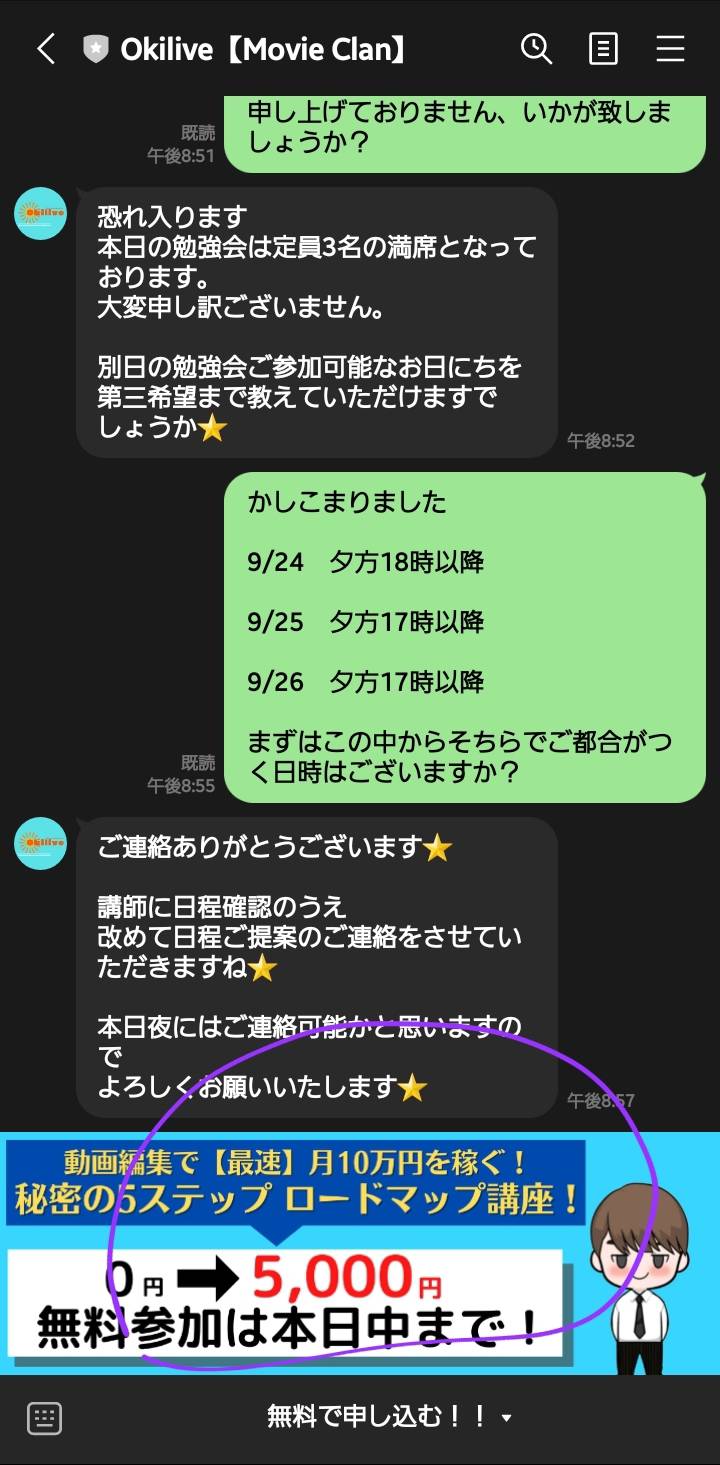Go back from the Okilive chat
This screenshot has height=1465, width=720.
tap(46, 49)
